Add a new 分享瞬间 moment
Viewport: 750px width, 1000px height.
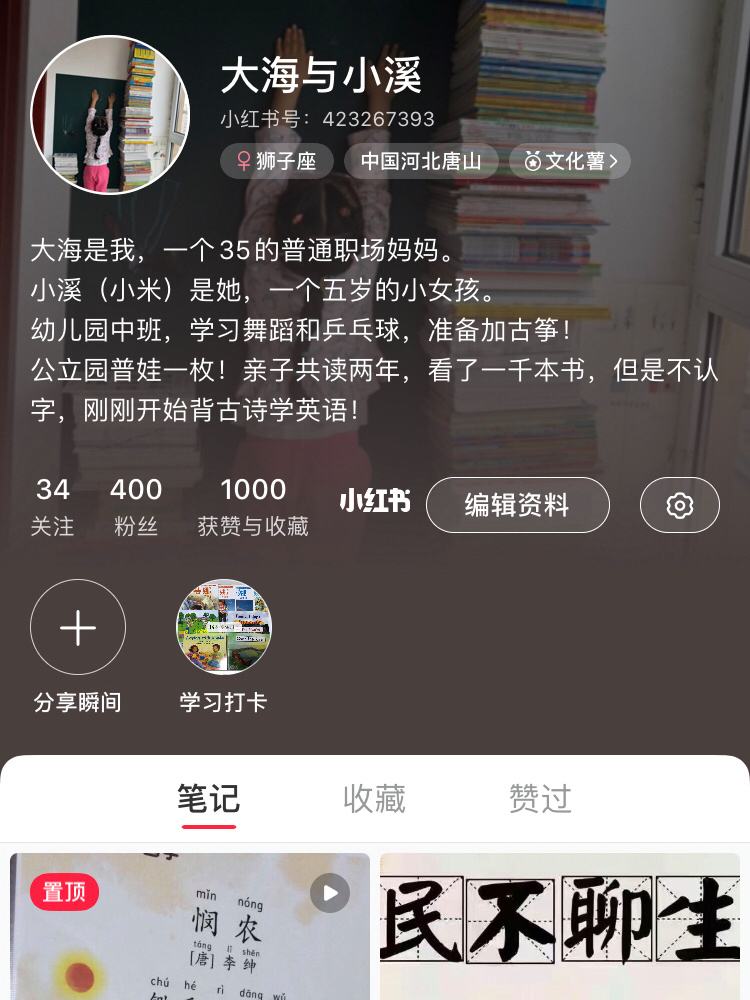point(78,628)
